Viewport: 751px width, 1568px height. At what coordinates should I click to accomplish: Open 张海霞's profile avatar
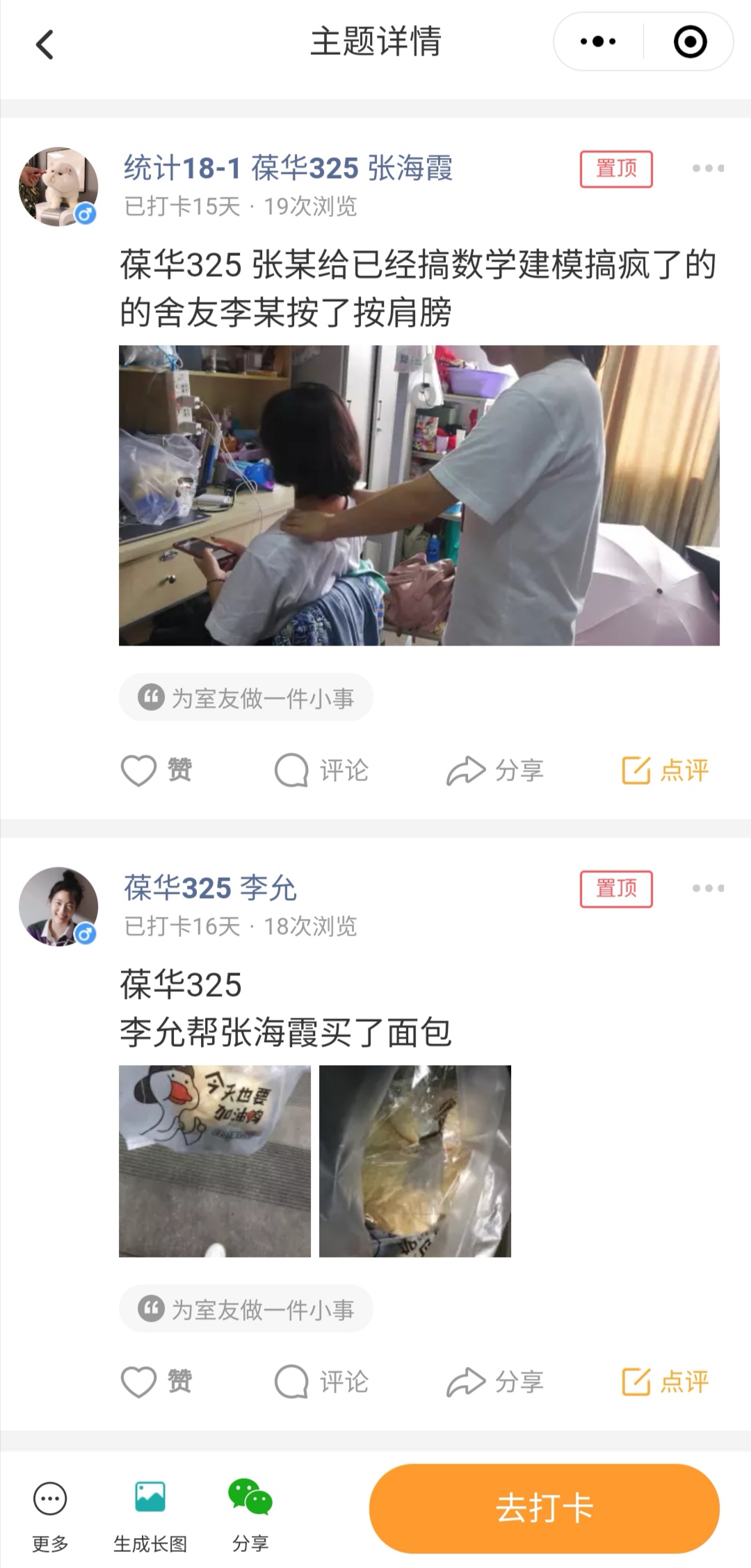click(x=58, y=186)
